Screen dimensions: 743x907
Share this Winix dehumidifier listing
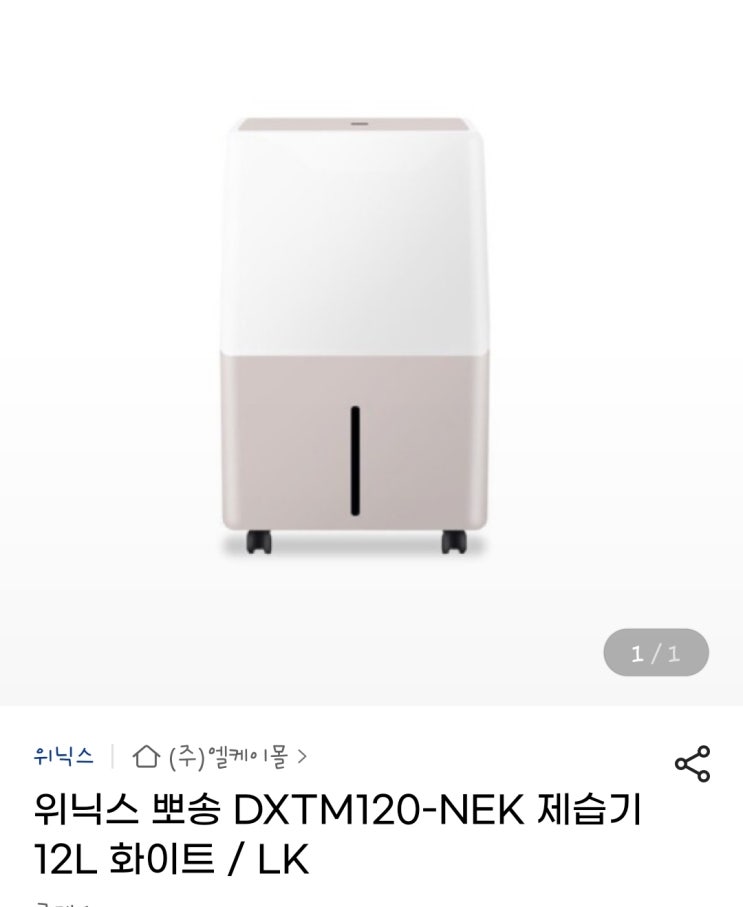(692, 764)
